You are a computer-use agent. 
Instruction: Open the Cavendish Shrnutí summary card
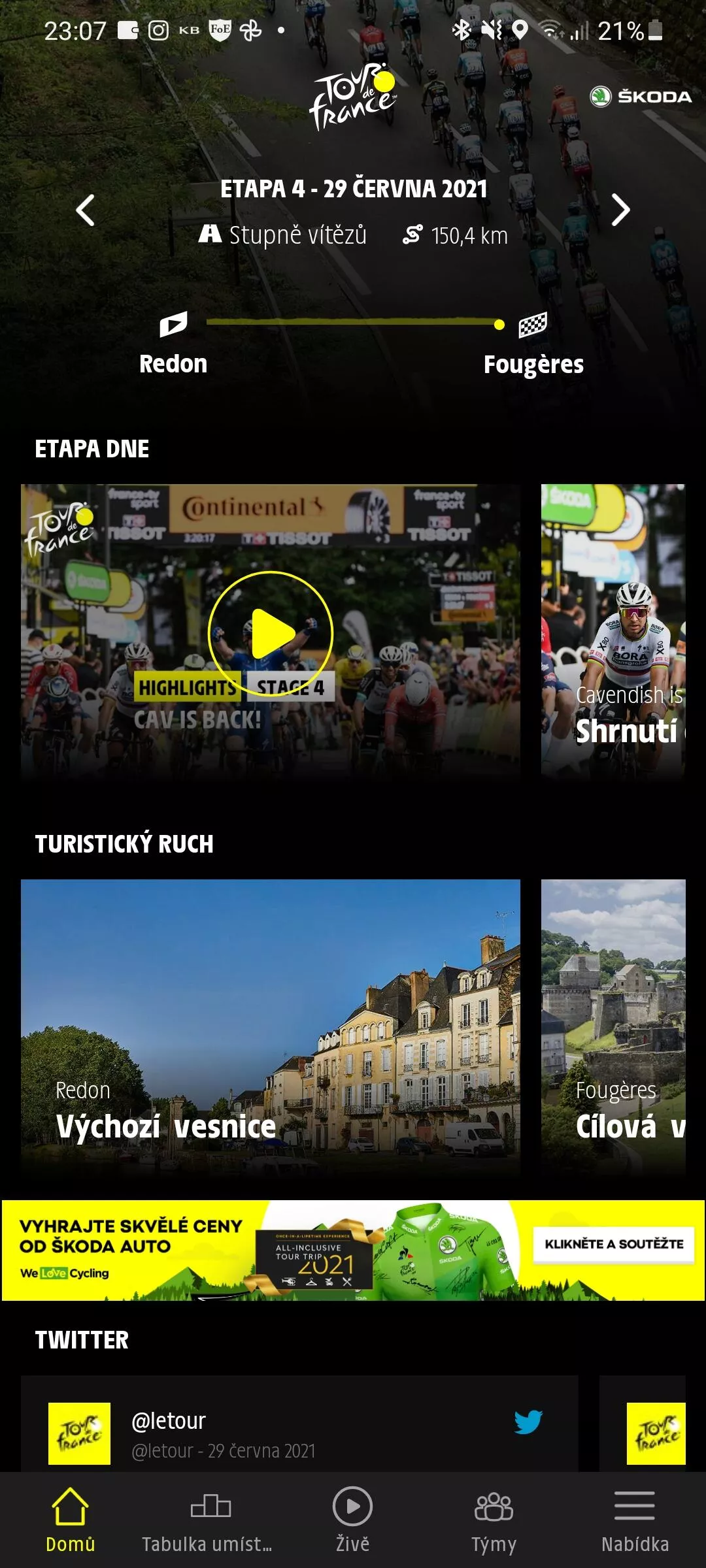pos(613,632)
